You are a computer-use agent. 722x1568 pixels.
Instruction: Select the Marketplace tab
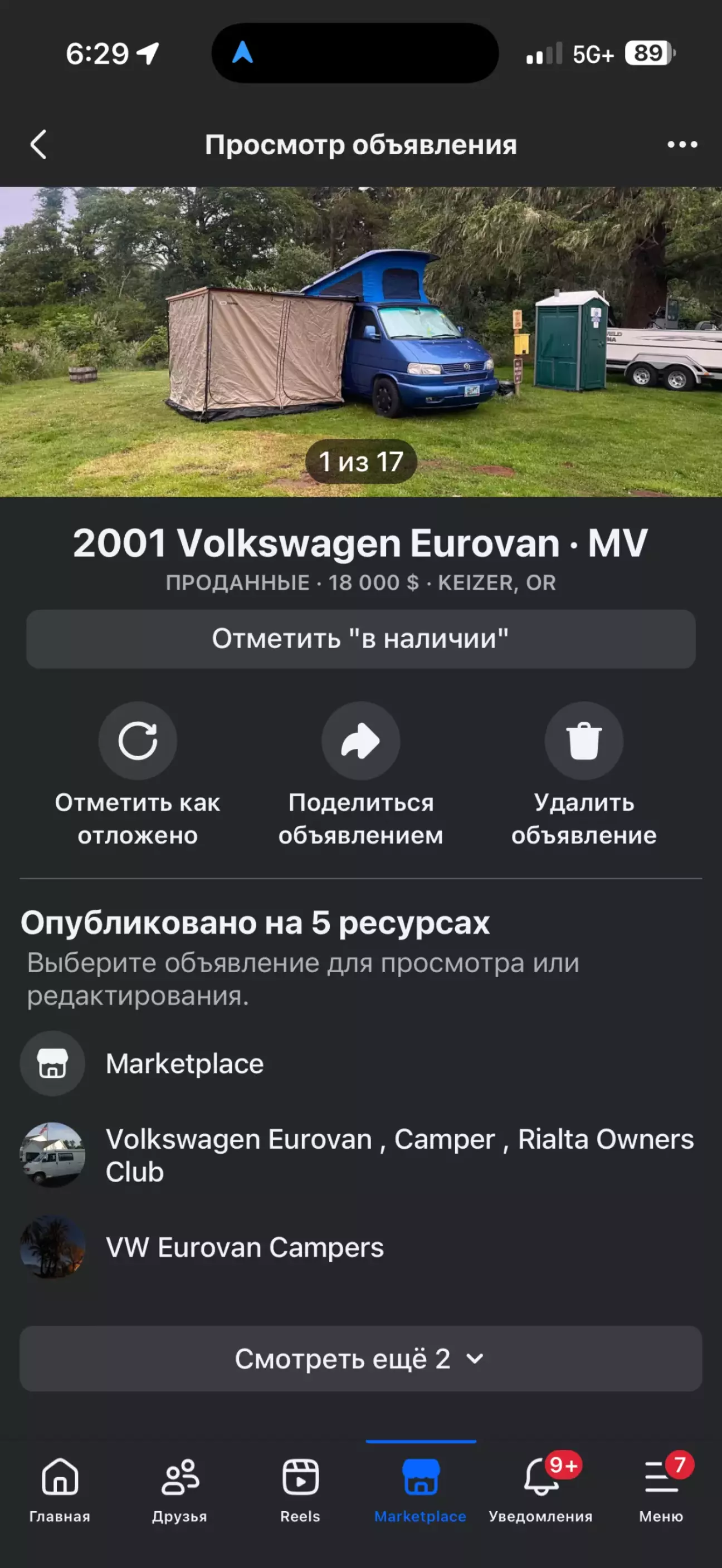point(420,1488)
